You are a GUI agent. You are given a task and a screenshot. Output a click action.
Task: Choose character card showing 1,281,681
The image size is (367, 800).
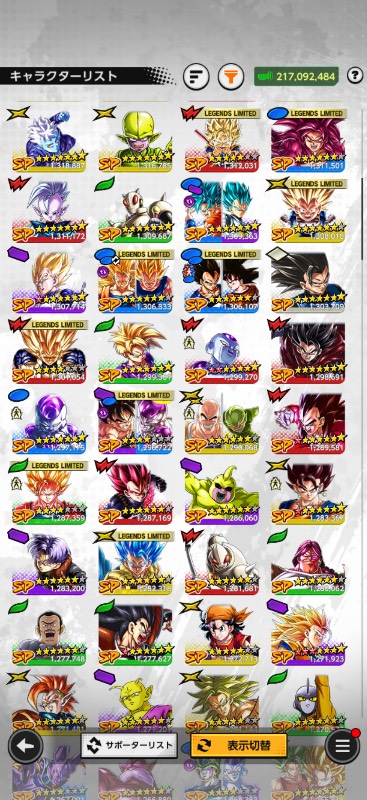(x=222, y=562)
